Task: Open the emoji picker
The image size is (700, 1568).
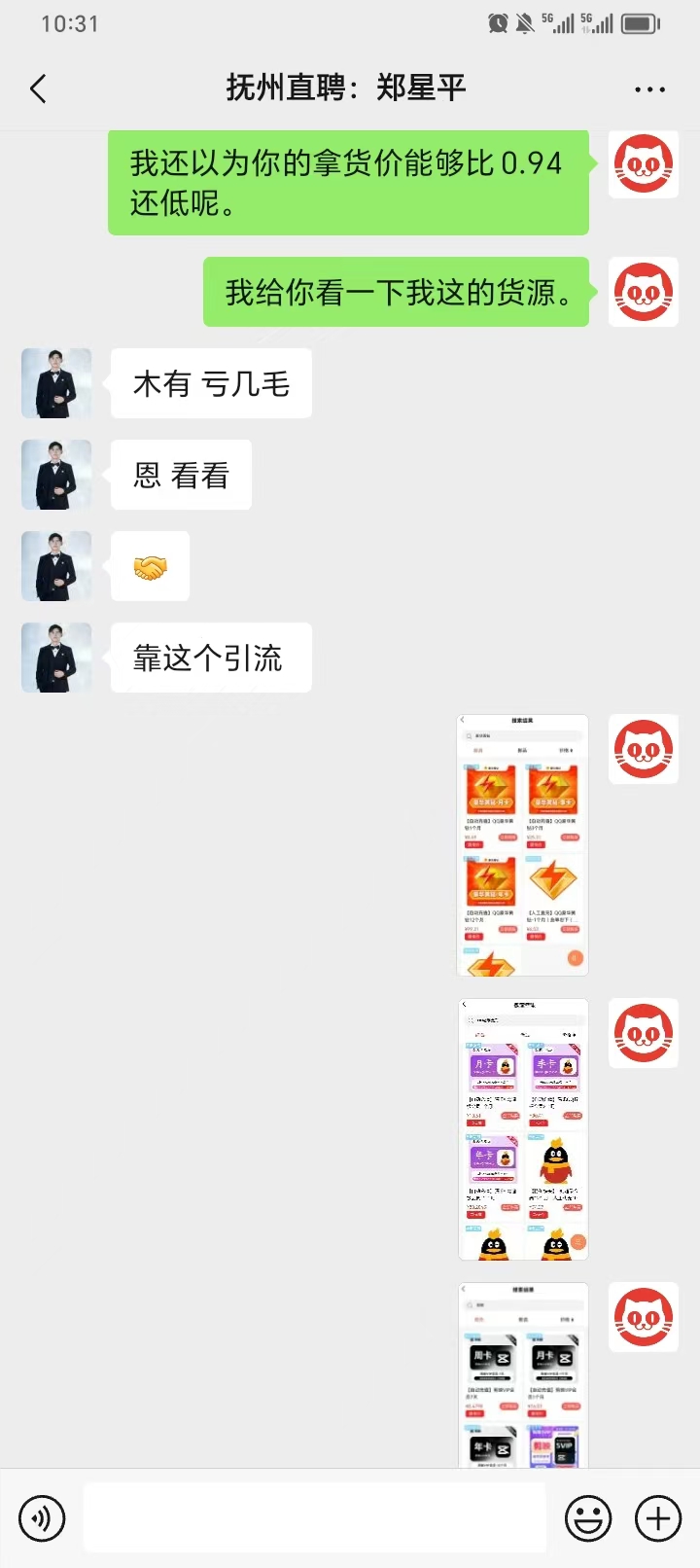Action: (x=588, y=1518)
